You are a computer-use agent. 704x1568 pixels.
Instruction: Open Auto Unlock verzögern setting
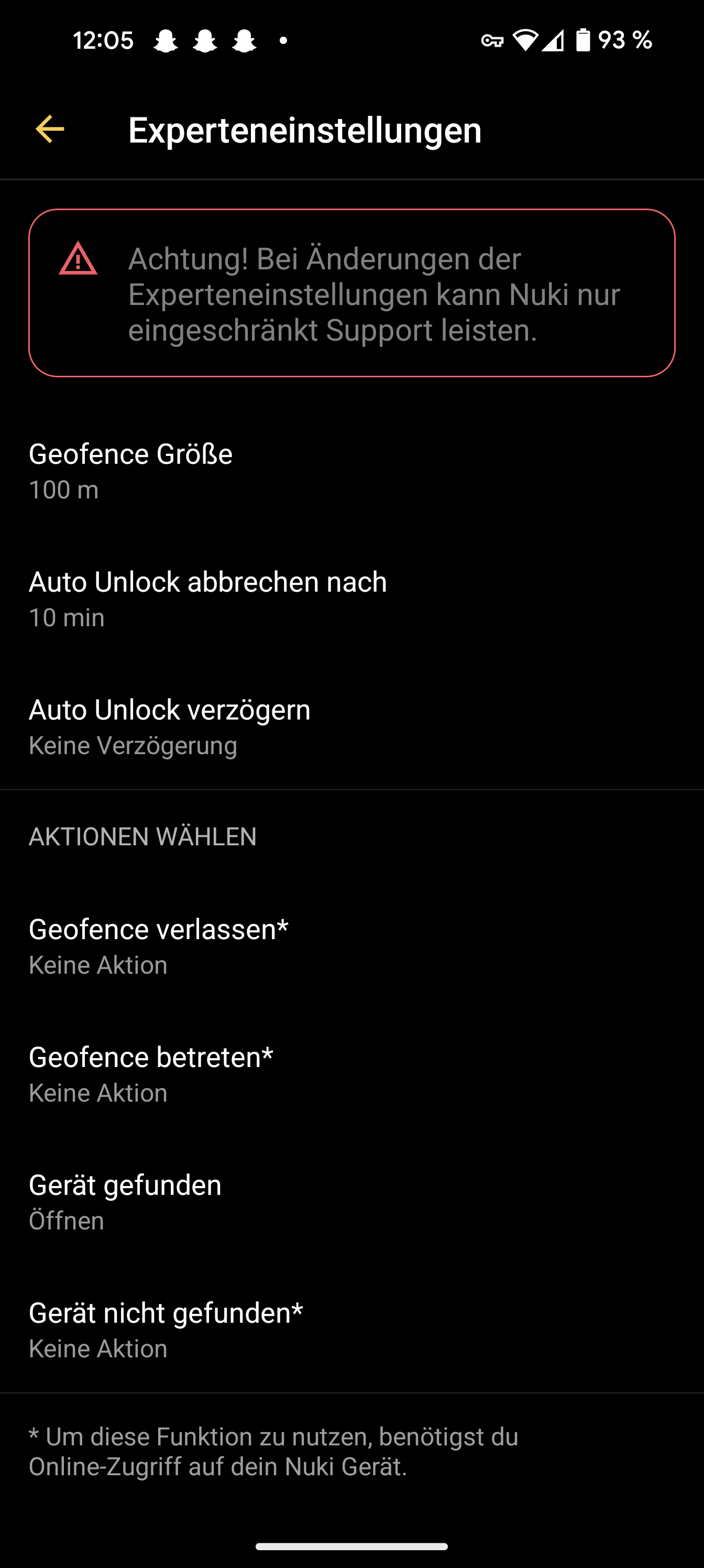tap(351, 727)
